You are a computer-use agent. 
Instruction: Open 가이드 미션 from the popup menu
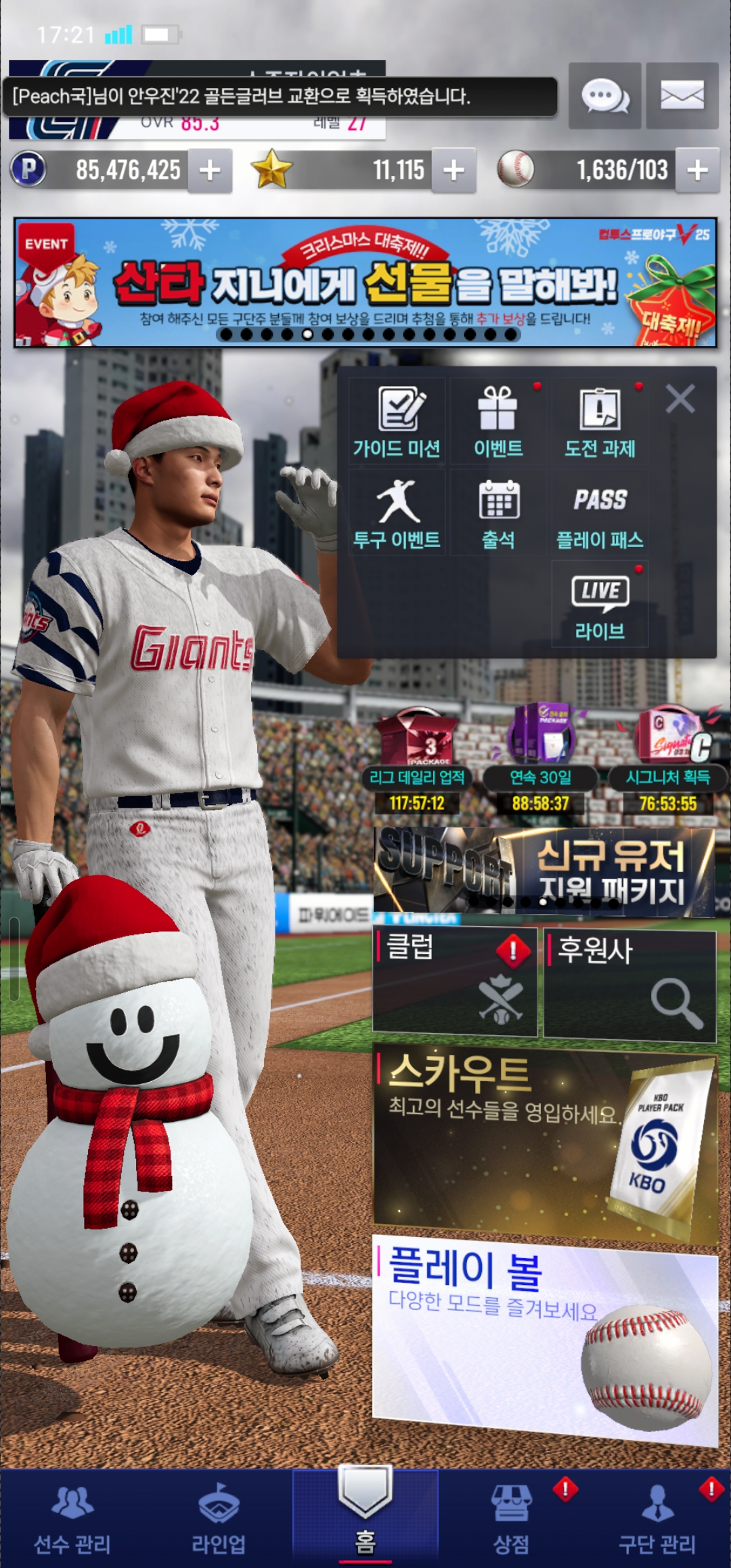397,422
